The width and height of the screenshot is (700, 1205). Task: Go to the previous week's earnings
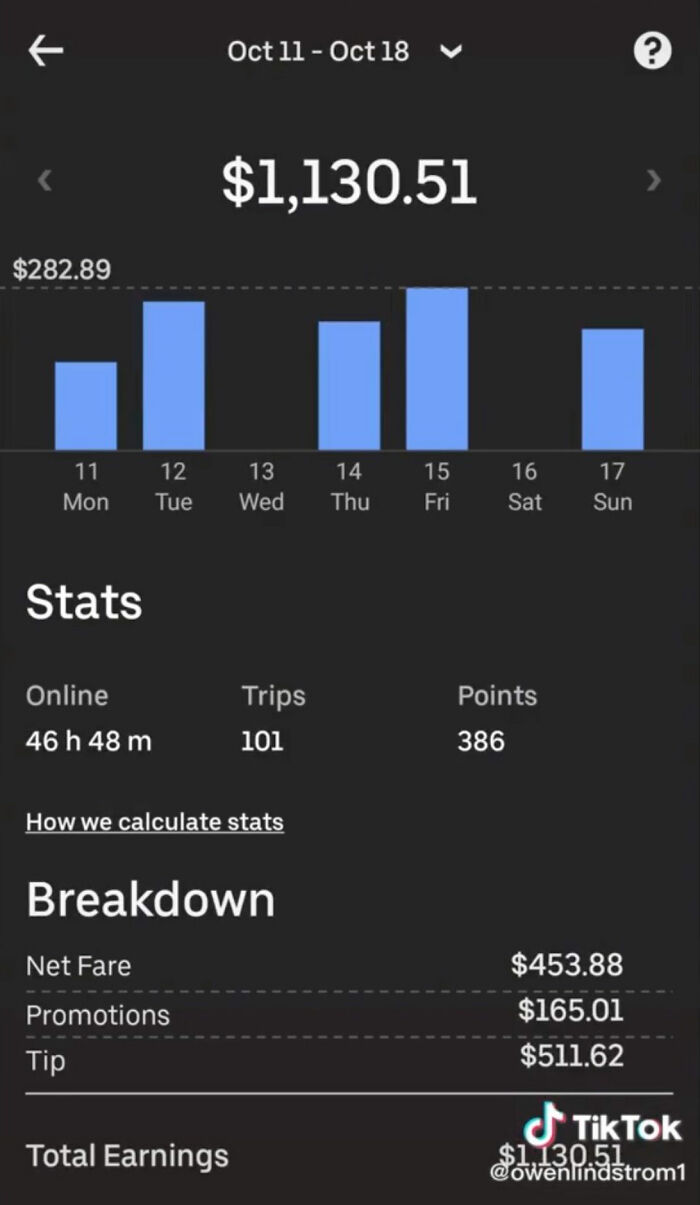tap(44, 181)
